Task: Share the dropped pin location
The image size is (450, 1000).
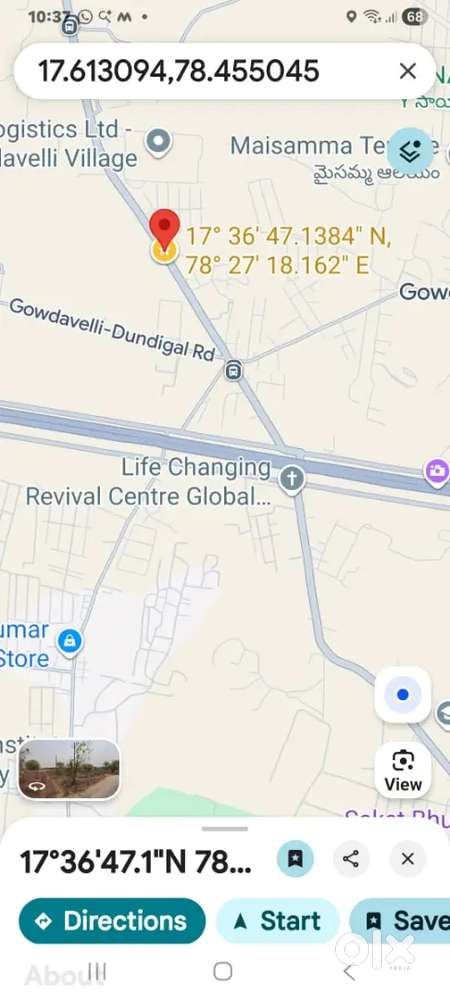Action: click(x=351, y=858)
